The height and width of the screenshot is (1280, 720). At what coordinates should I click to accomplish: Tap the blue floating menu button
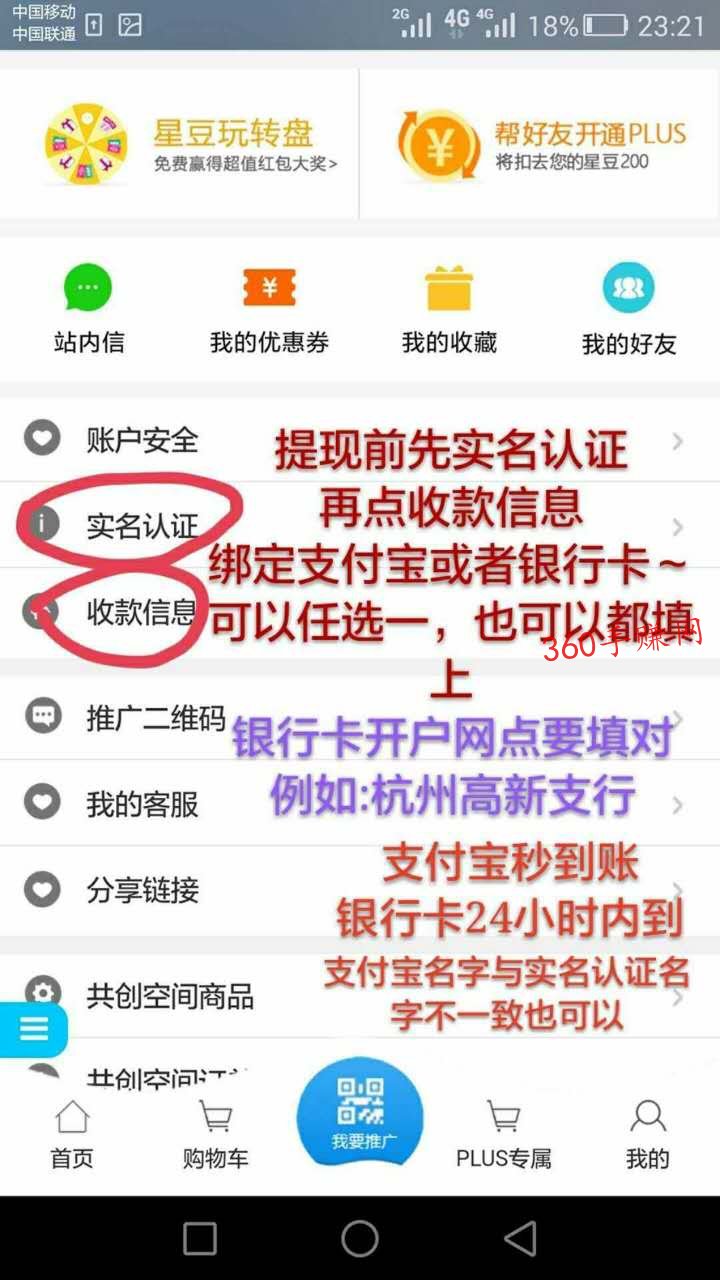33,1029
